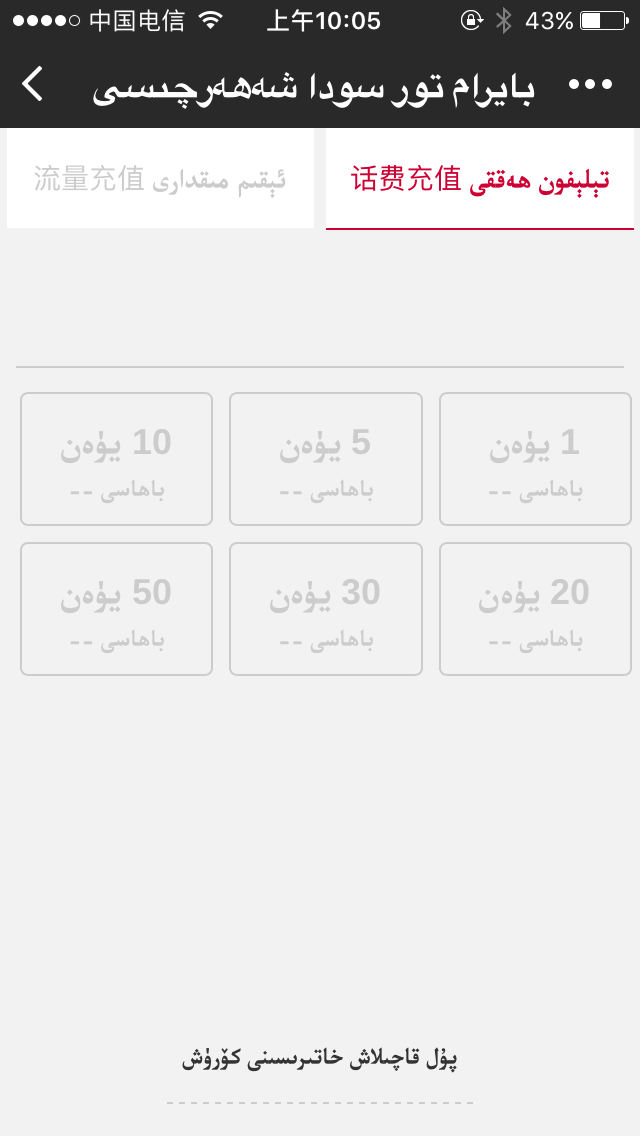Screen dimensions: 640x1136
Task: Switch to the 话费充值 tab
Action: coord(480,180)
